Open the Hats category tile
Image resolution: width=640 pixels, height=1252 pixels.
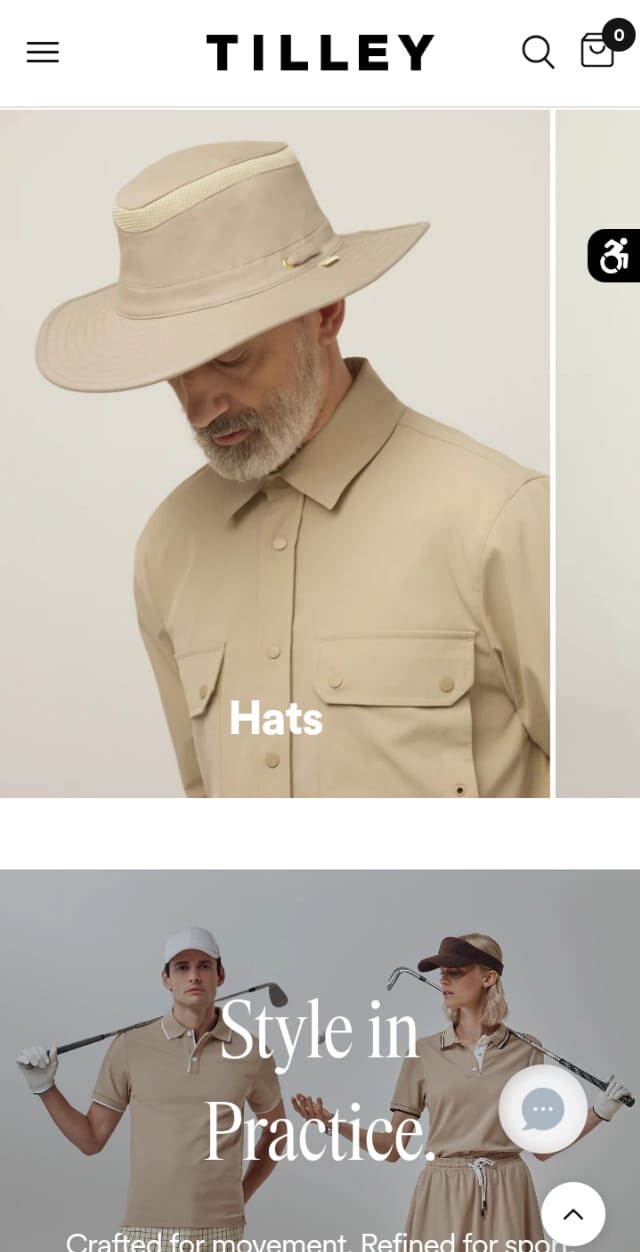275,455
